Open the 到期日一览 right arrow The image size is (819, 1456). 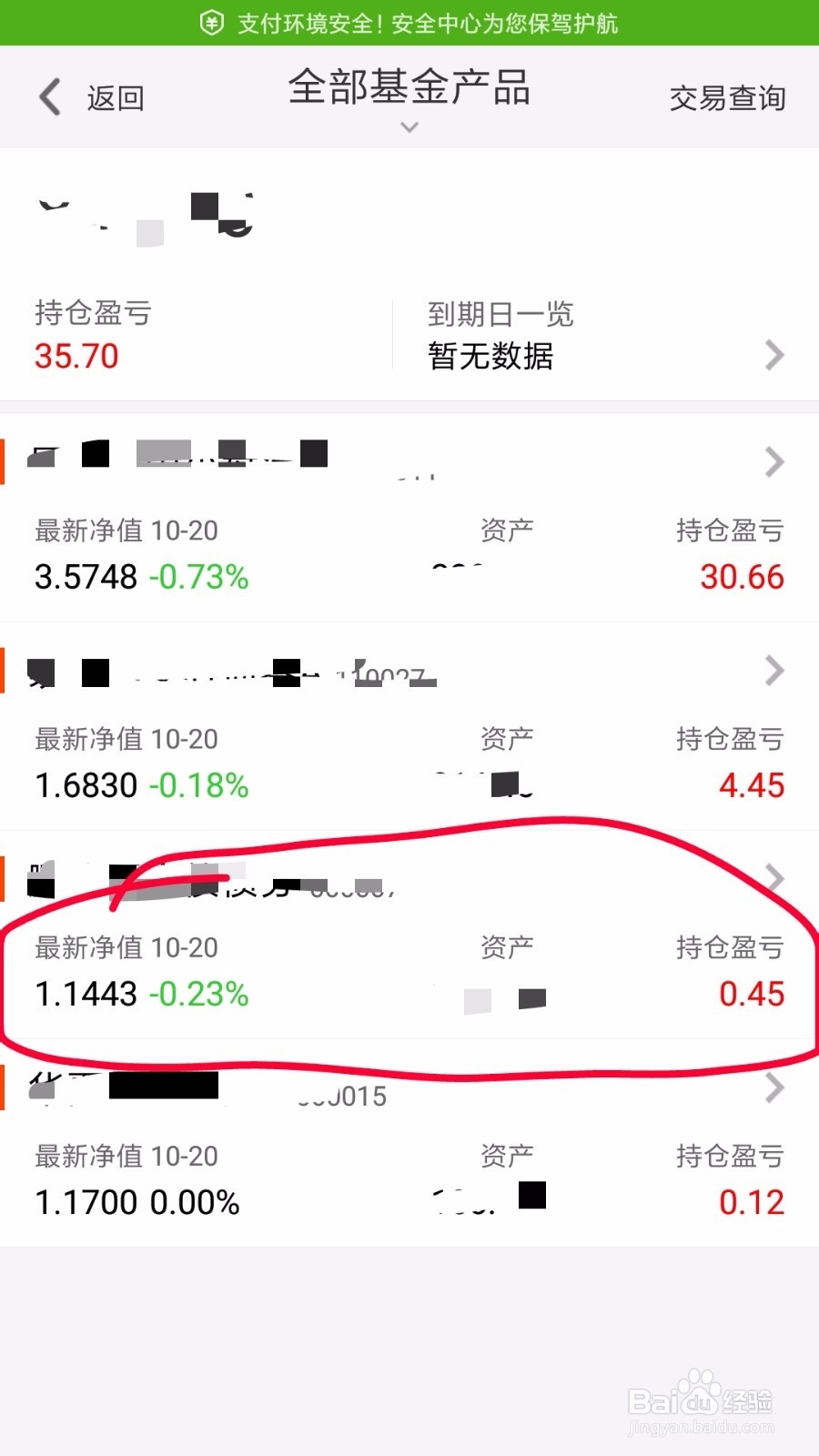(x=773, y=355)
